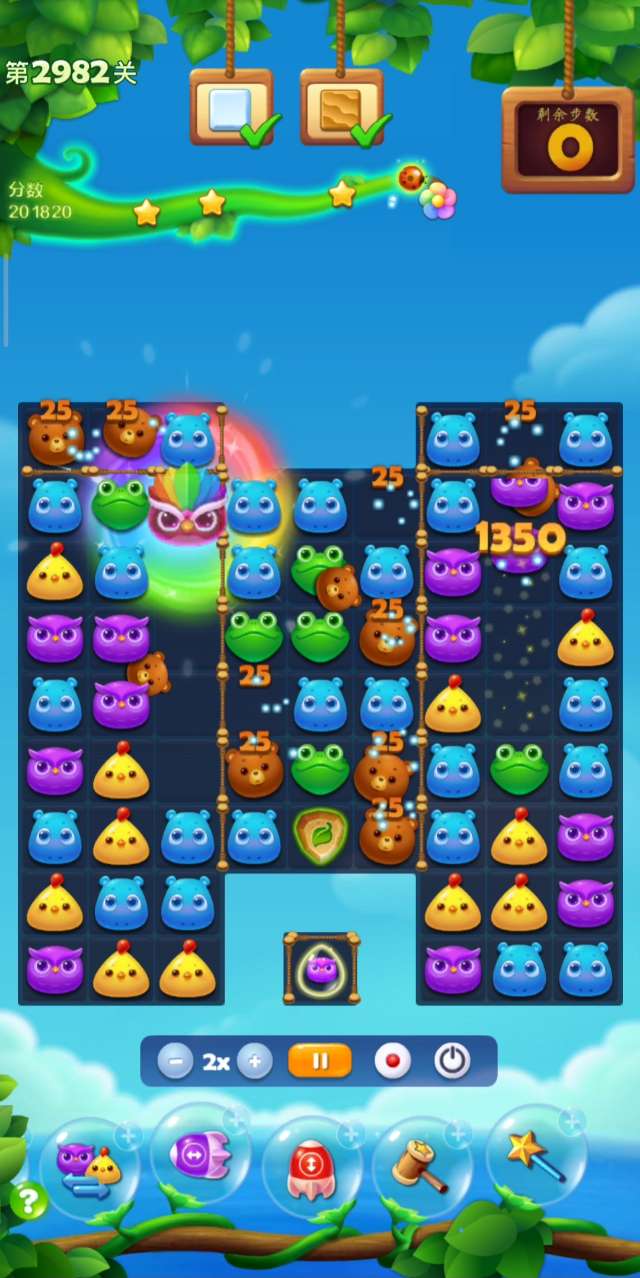Pause playback with the orange pause button
This screenshot has height=1278, width=640.
click(x=320, y=1061)
